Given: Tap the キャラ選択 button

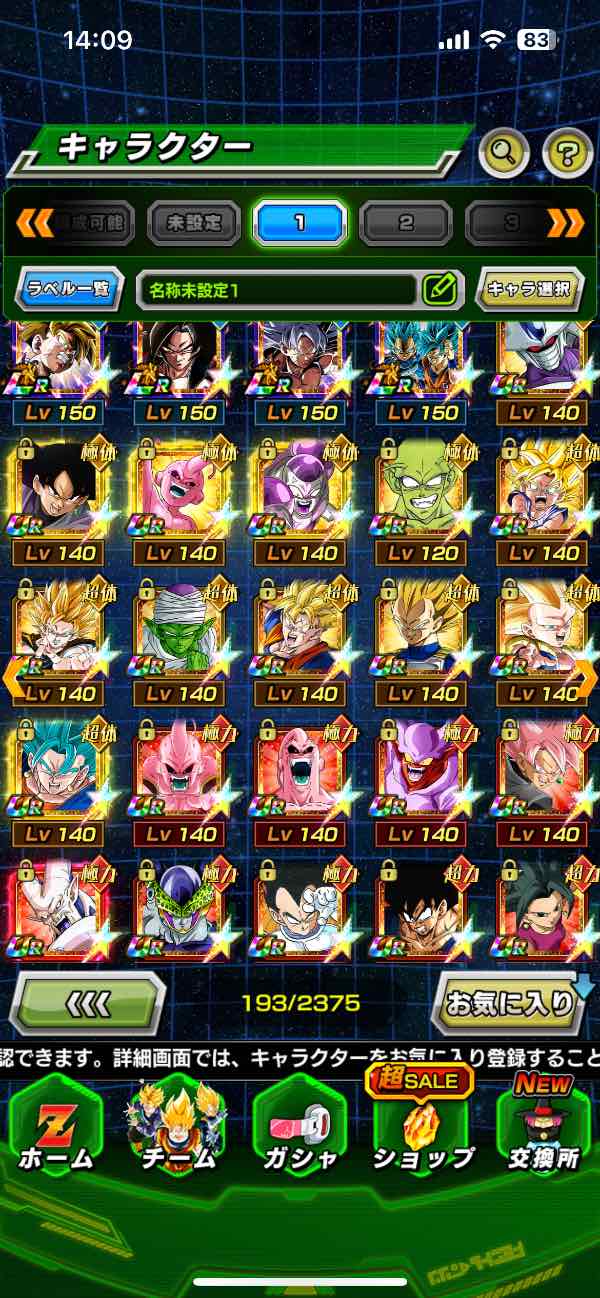Looking at the screenshot, I should tap(528, 289).
